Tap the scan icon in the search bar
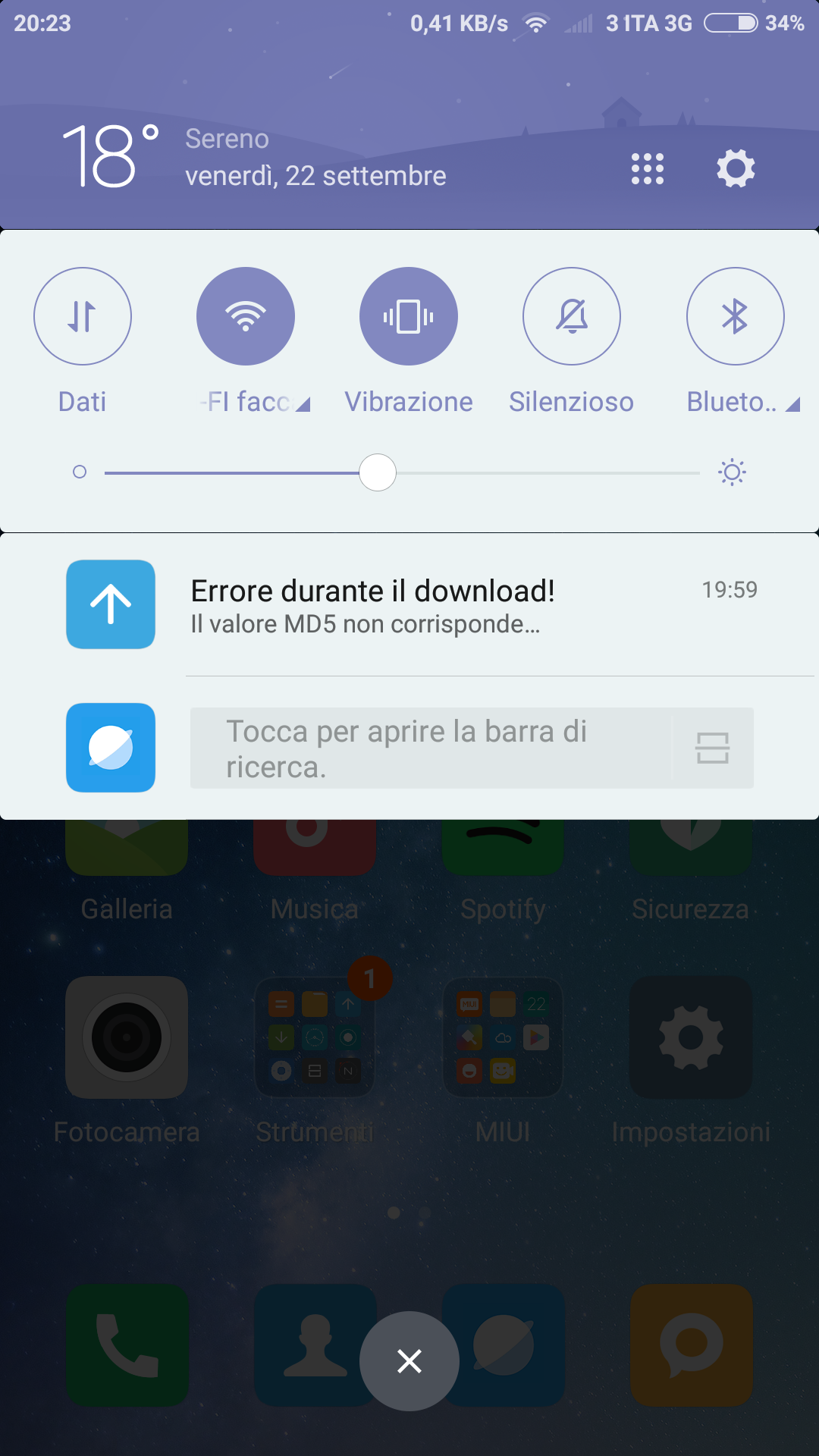Viewport: 819px width, 1456px height. tap(713, 748)
